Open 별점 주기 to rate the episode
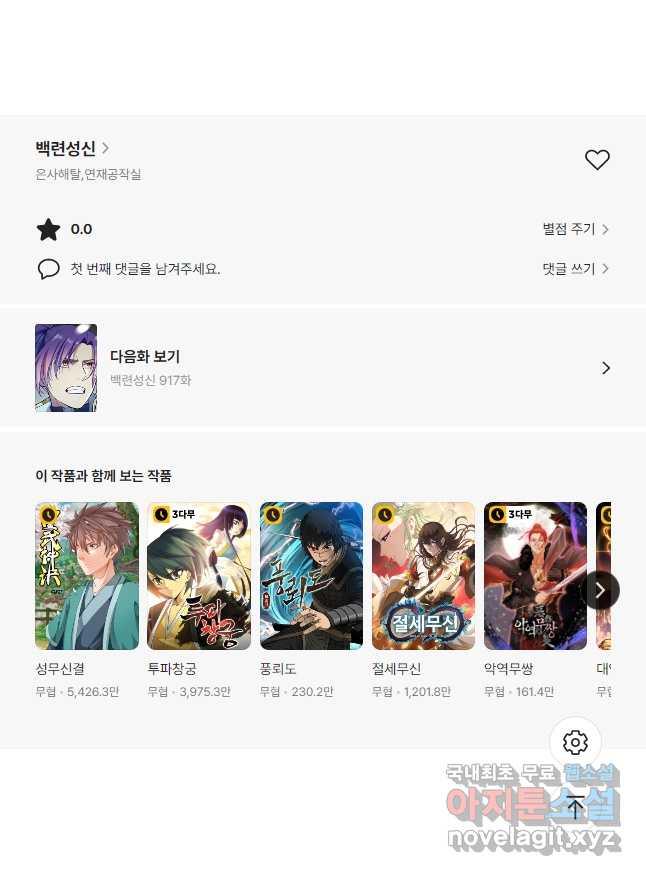 575,229
